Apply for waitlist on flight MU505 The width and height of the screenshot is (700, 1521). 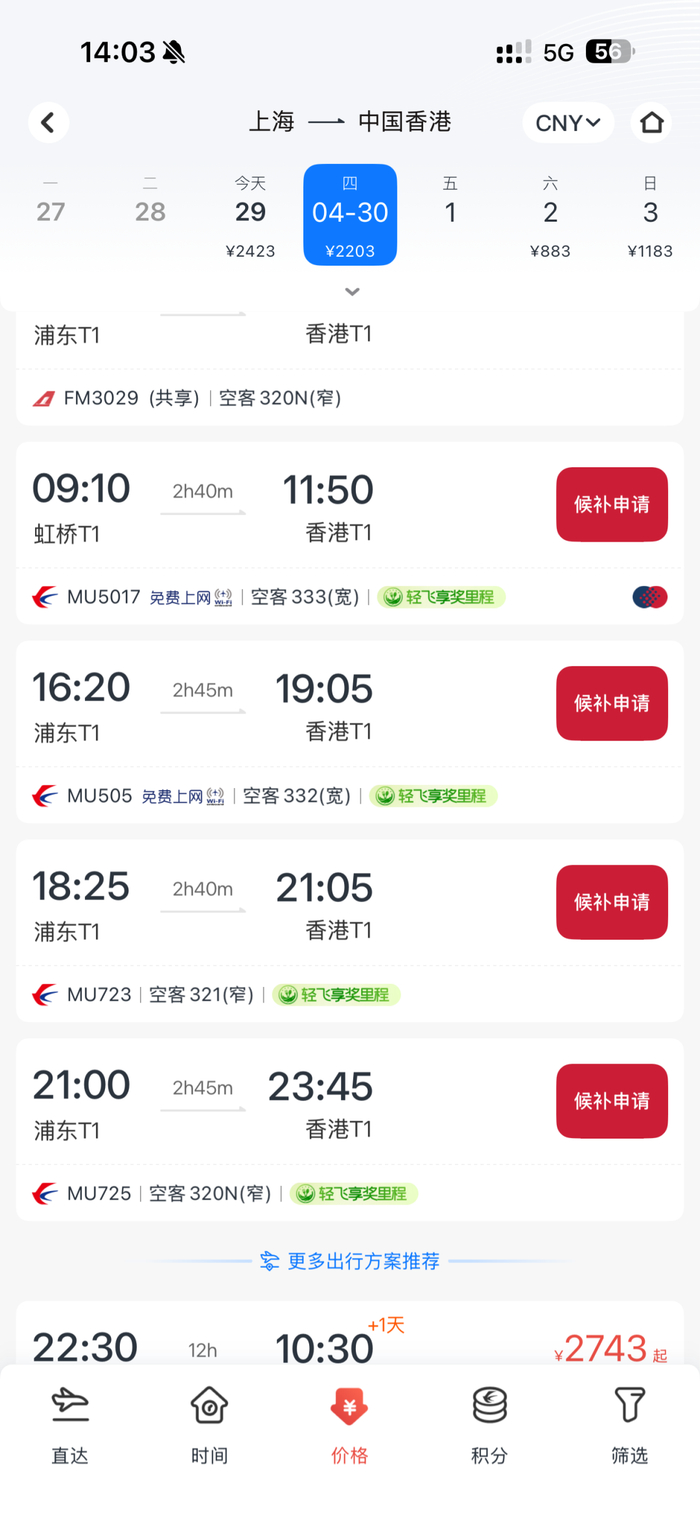[x=611, y=703]
